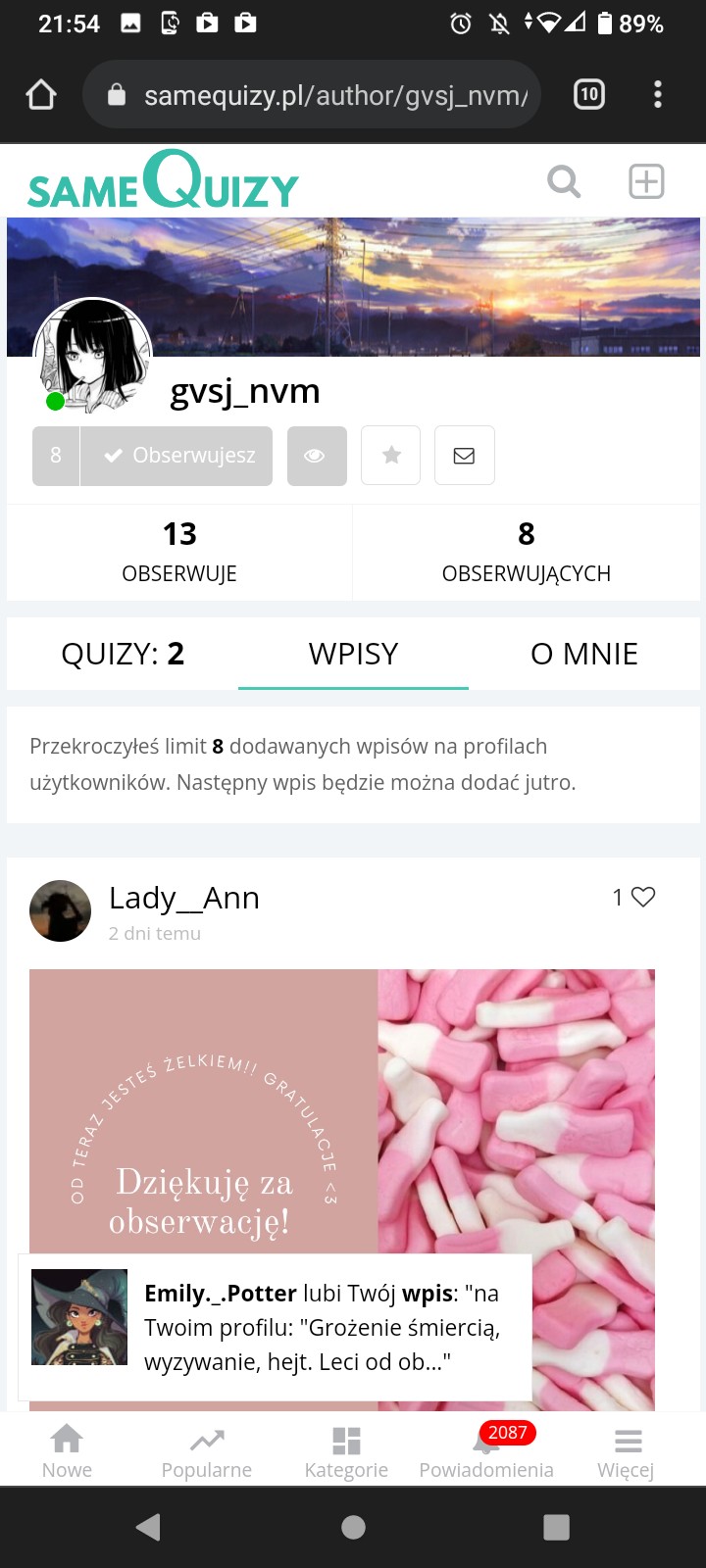The height and width of the screenshot is (1568, 706).
Task: View the 13 Obserwuje list
Action: point(179,551)
